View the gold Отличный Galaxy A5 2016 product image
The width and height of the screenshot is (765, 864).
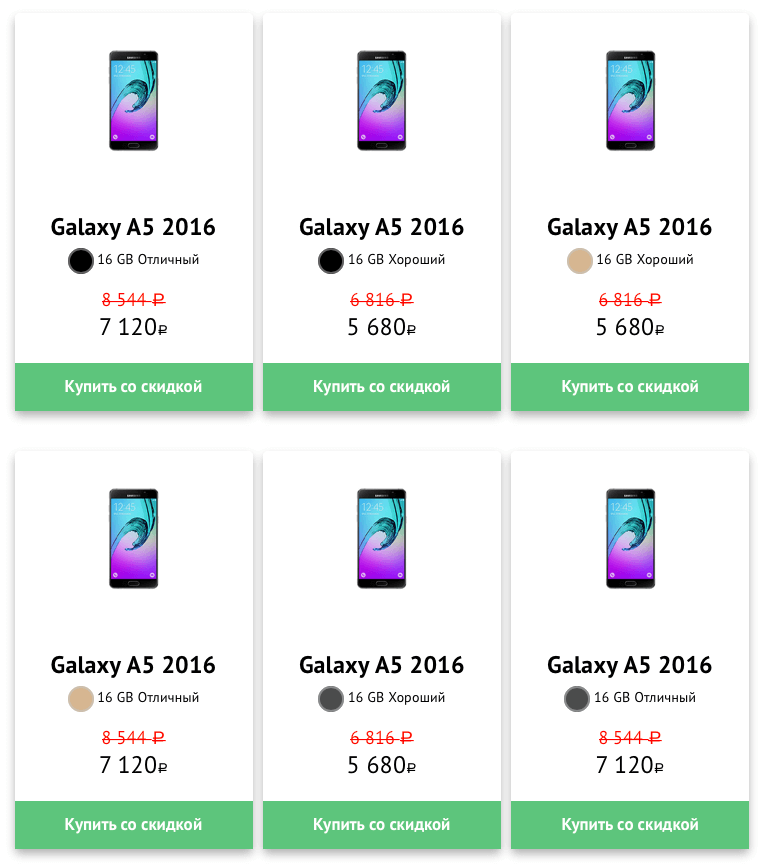click(x=134, y=538)
